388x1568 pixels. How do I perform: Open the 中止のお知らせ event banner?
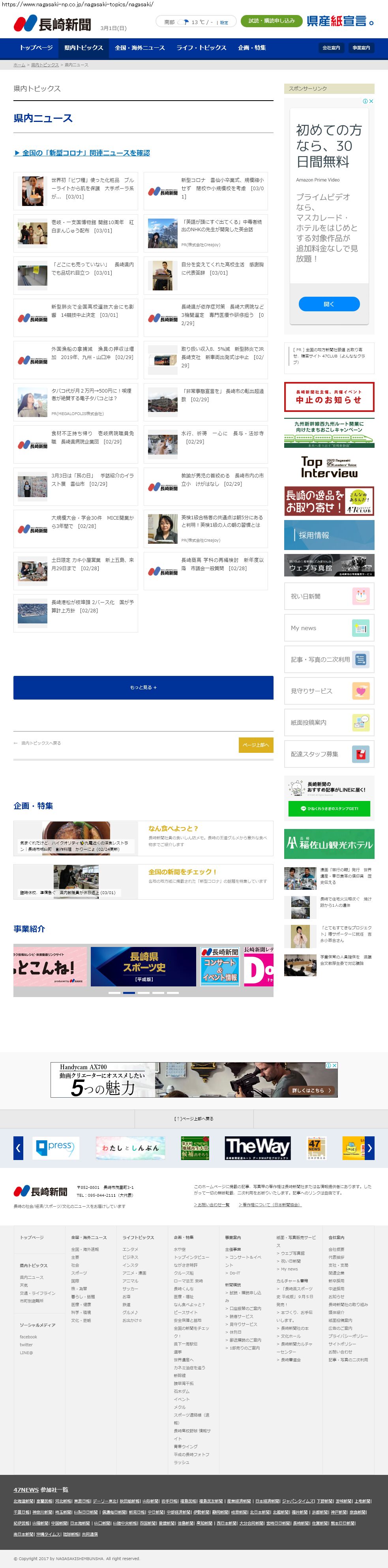[x=329, y=396]
